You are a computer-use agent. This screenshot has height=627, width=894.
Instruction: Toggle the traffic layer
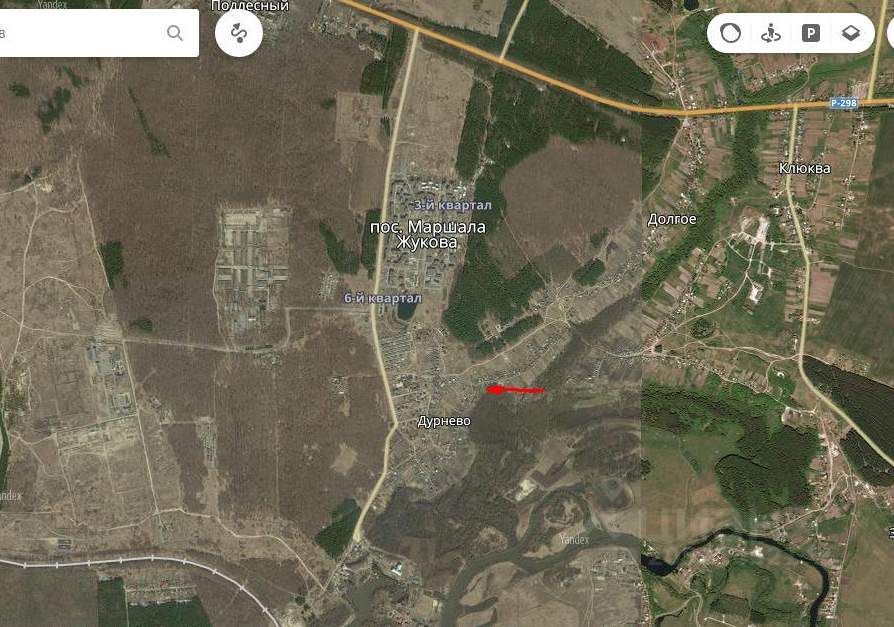pos(731,33)
